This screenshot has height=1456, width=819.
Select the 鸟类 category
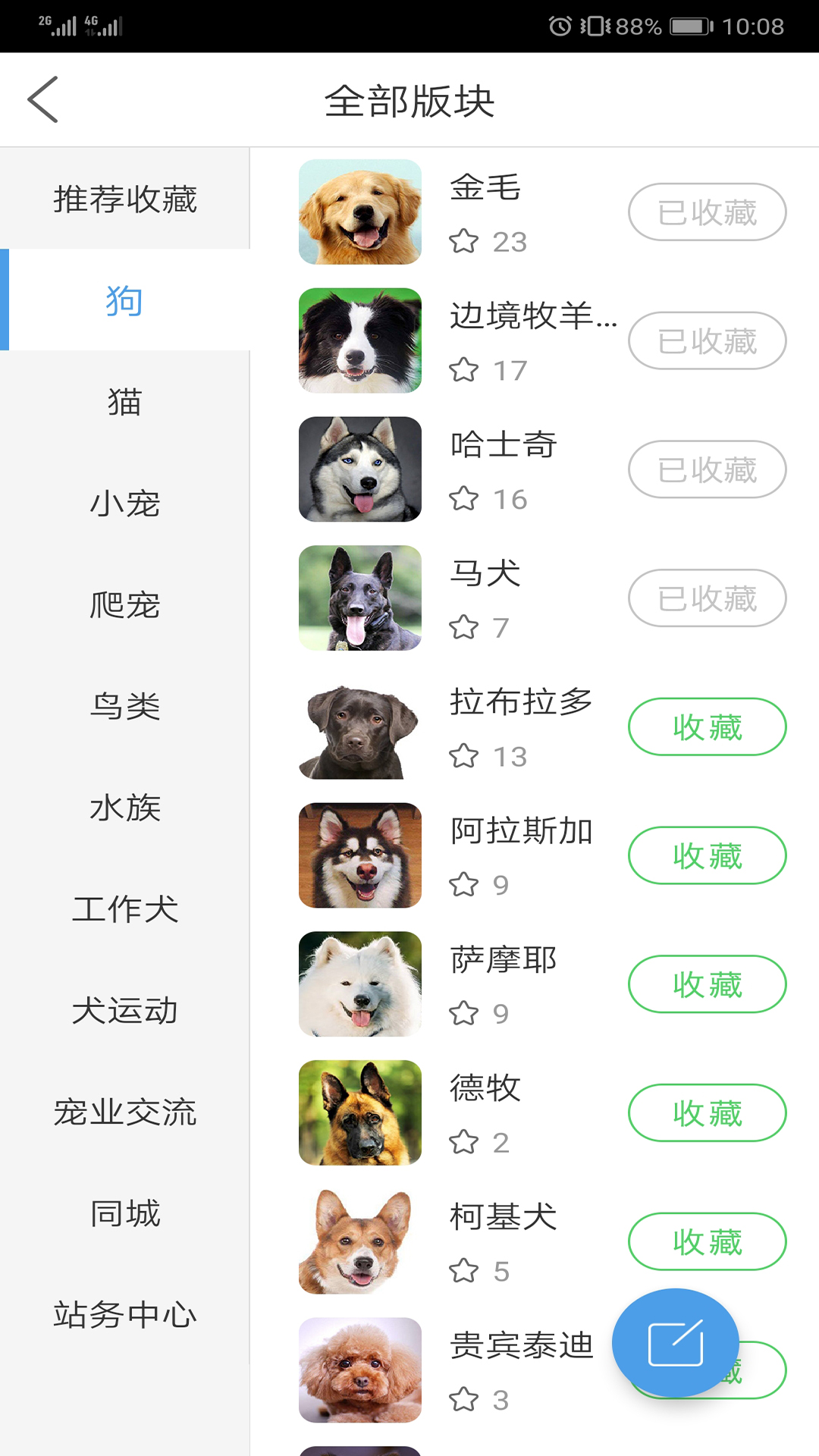(x=125, y=707)
